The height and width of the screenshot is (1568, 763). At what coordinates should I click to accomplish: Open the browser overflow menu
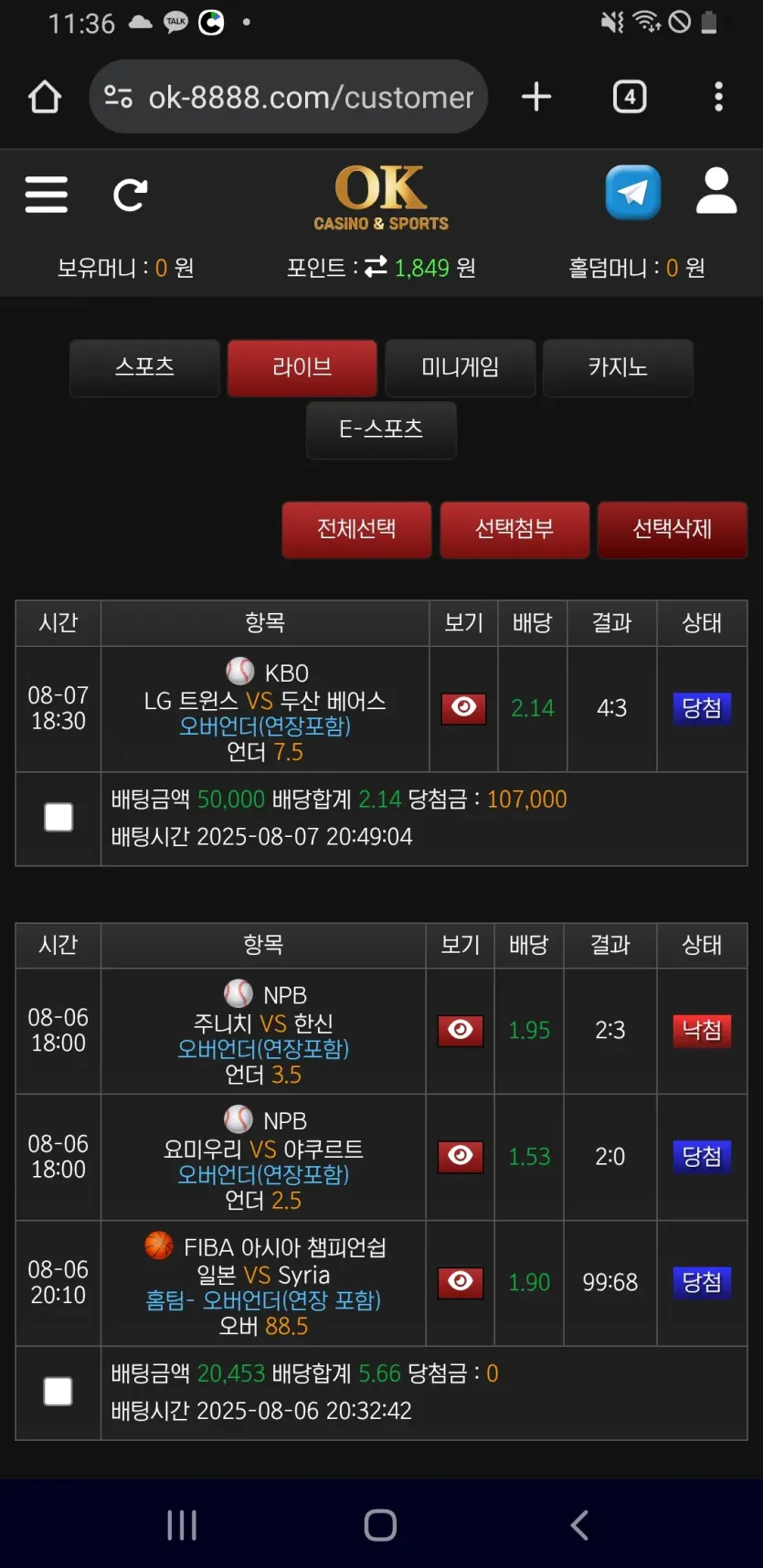(718, 97)
